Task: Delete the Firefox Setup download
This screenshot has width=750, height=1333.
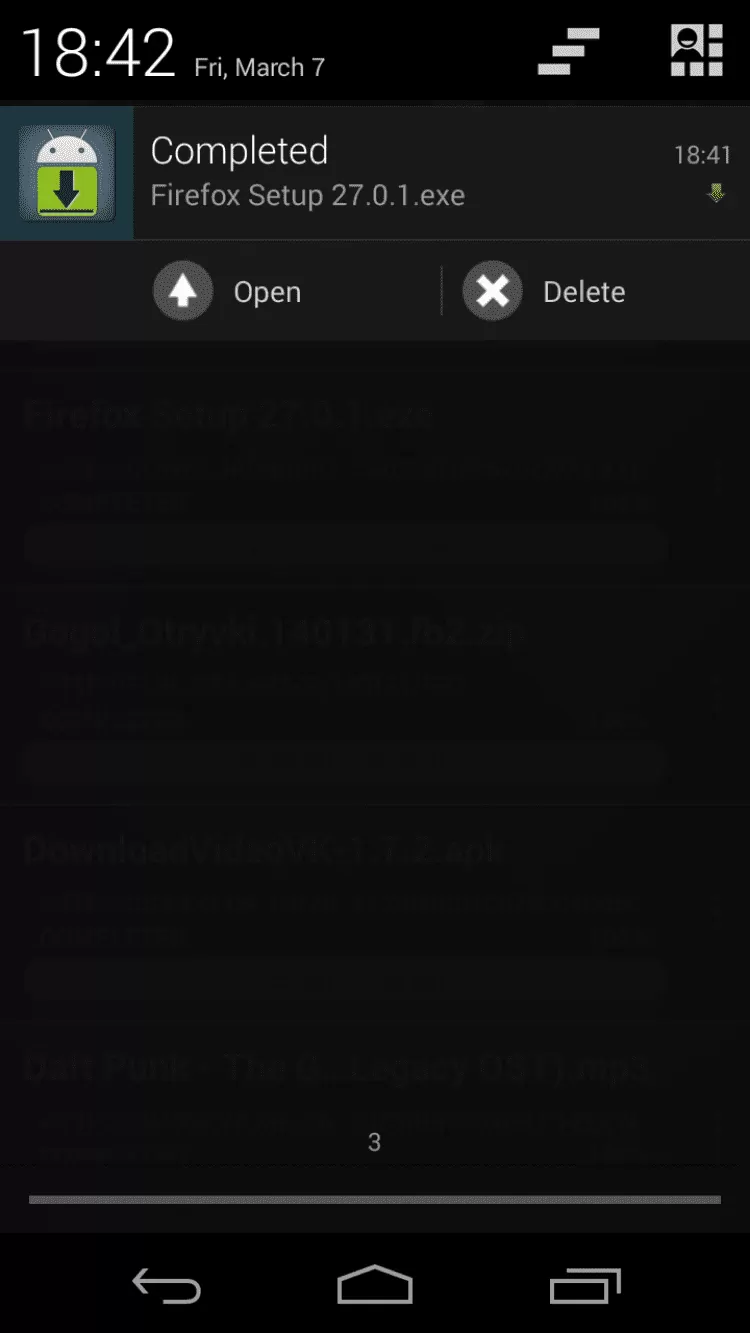Action: [x=545, y=292]
